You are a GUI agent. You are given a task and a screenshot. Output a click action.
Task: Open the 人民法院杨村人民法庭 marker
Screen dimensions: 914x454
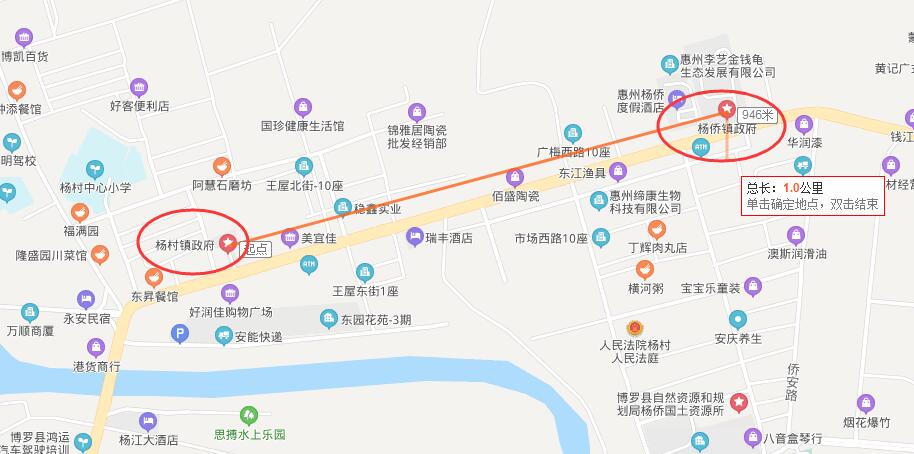coord(633,328)
